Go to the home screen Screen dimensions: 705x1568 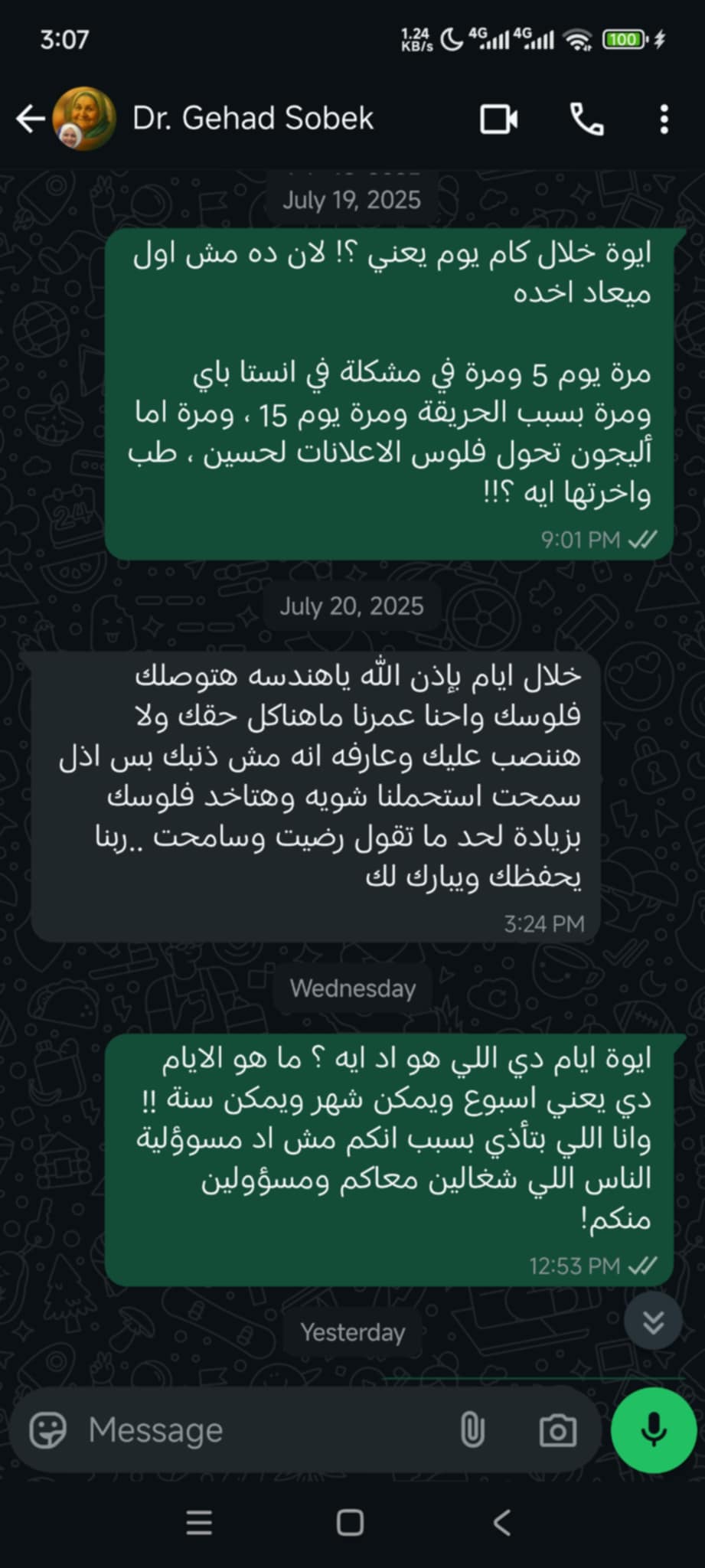coord(351,1523)
